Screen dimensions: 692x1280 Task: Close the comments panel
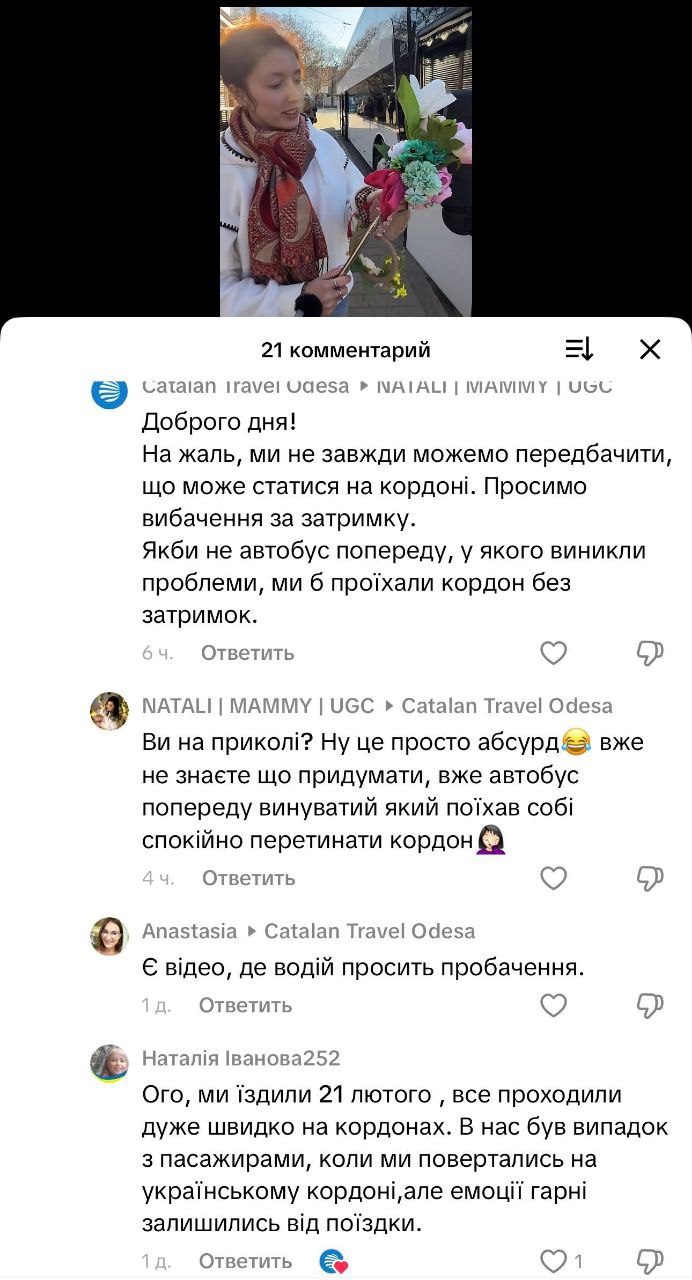point(650,349)
